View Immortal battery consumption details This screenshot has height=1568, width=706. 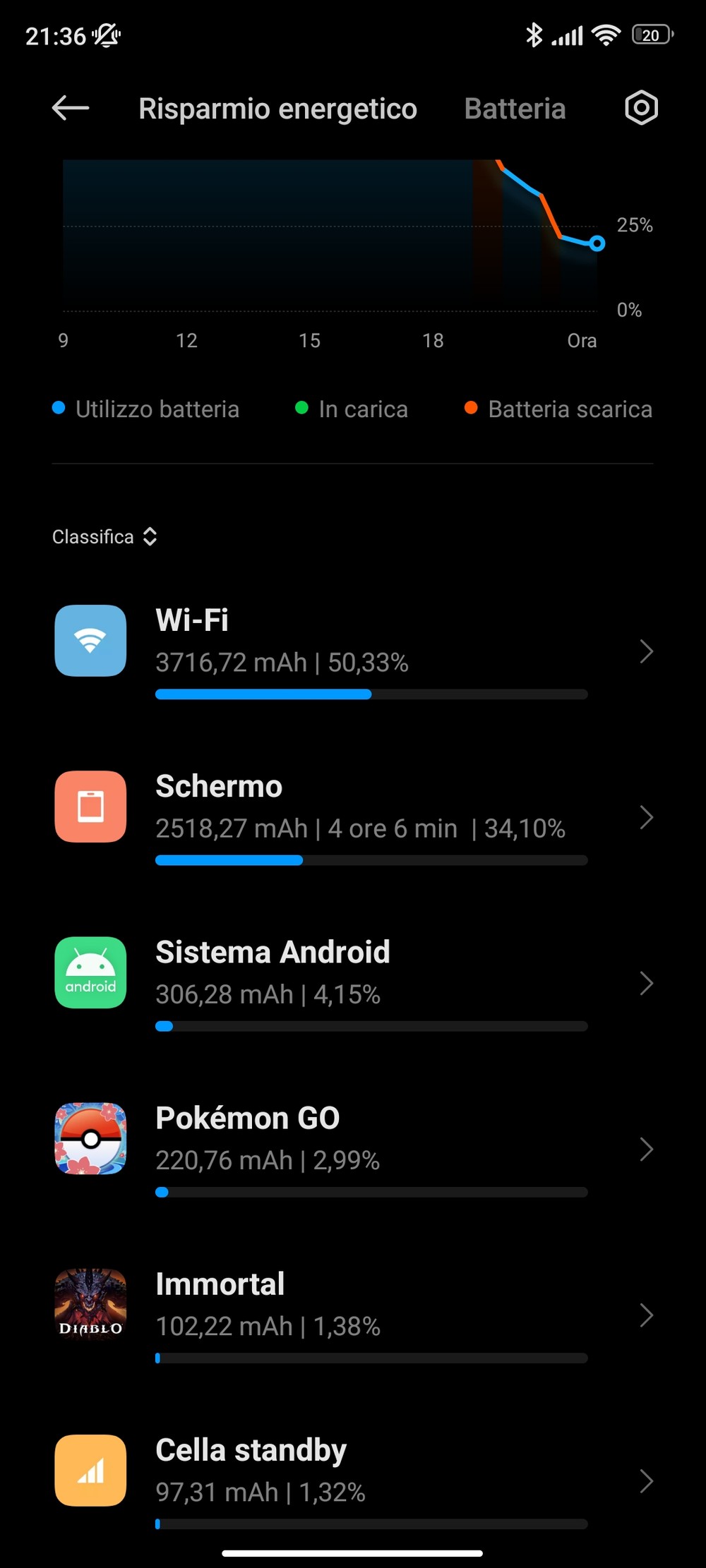coord(353,1314)
